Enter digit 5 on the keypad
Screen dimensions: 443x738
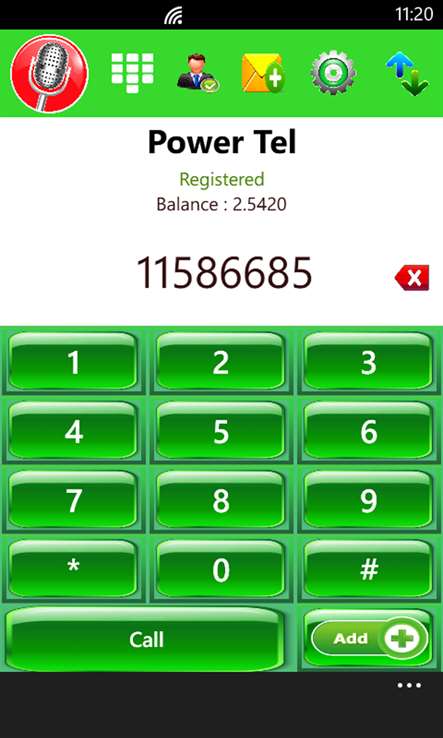(x=221, y=431)
